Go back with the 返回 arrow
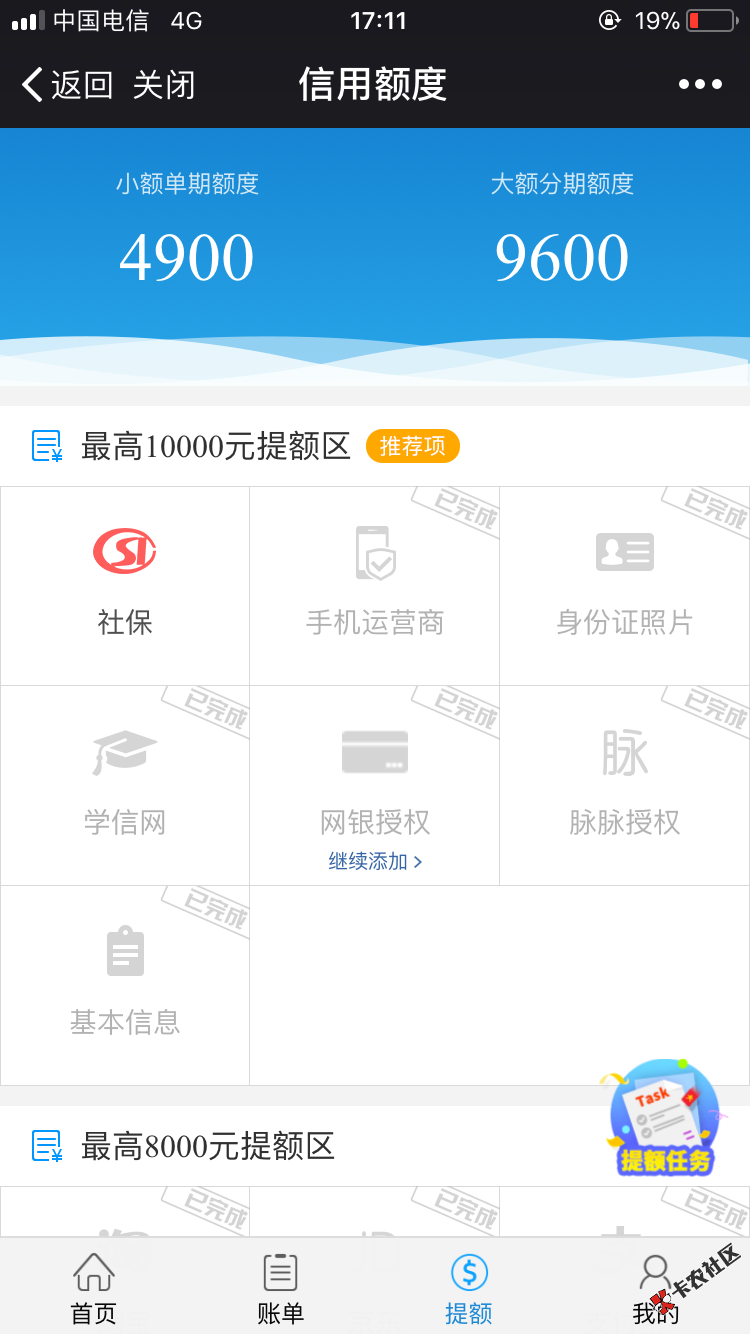This screenshot has width=750, height=1334. point(65,85)
